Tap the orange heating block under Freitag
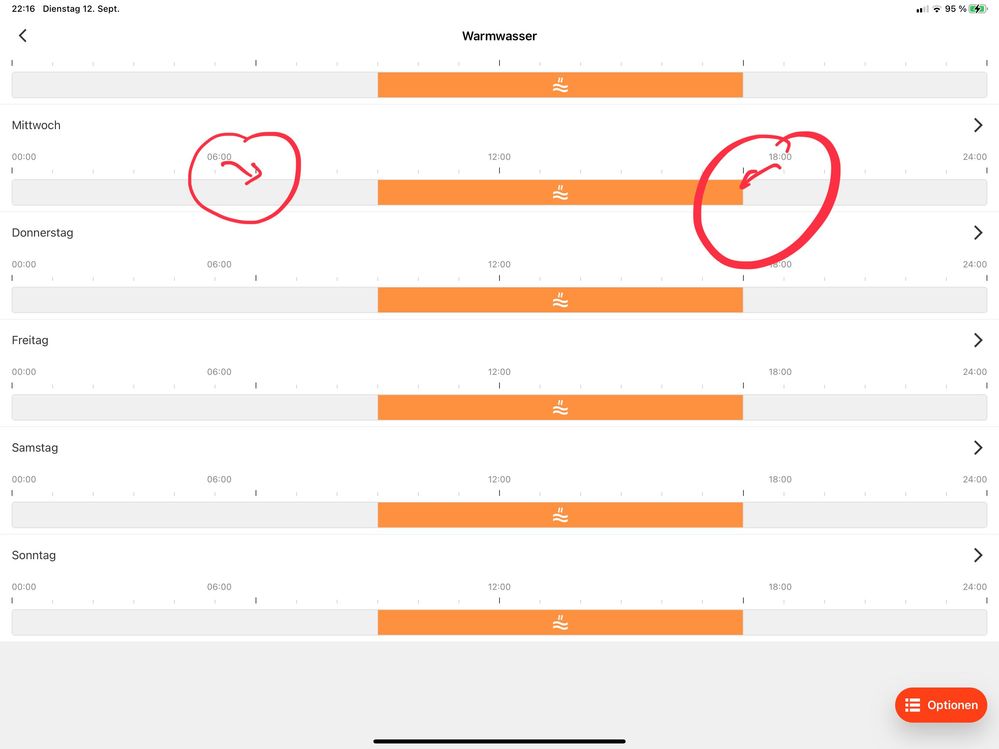The height and width of the screenshot is (749, 999). coord(560,407)
